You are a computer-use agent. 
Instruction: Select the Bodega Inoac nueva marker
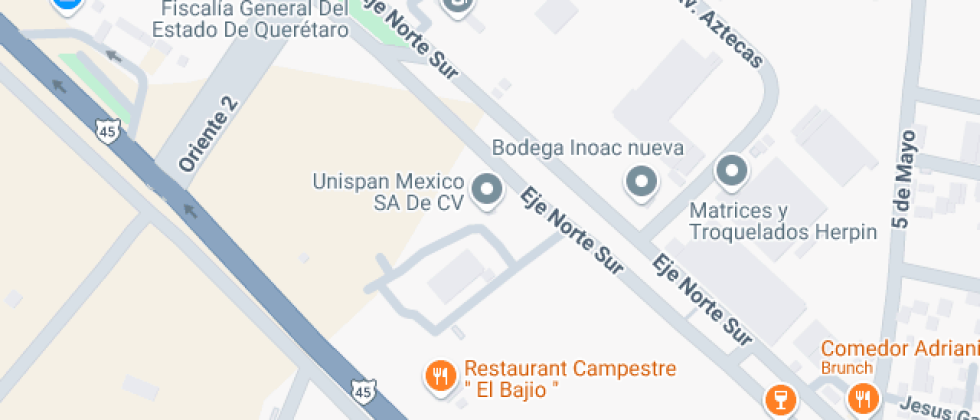[x=640, y=181]
